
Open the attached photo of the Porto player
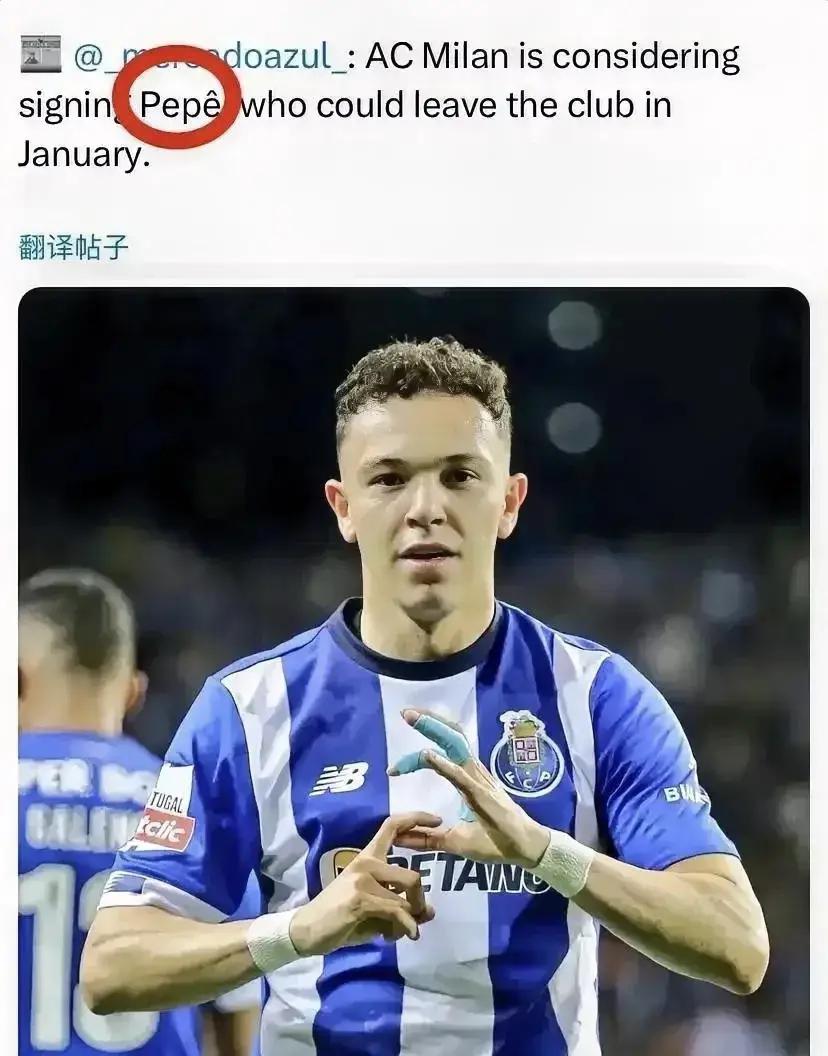click(414, 670)
